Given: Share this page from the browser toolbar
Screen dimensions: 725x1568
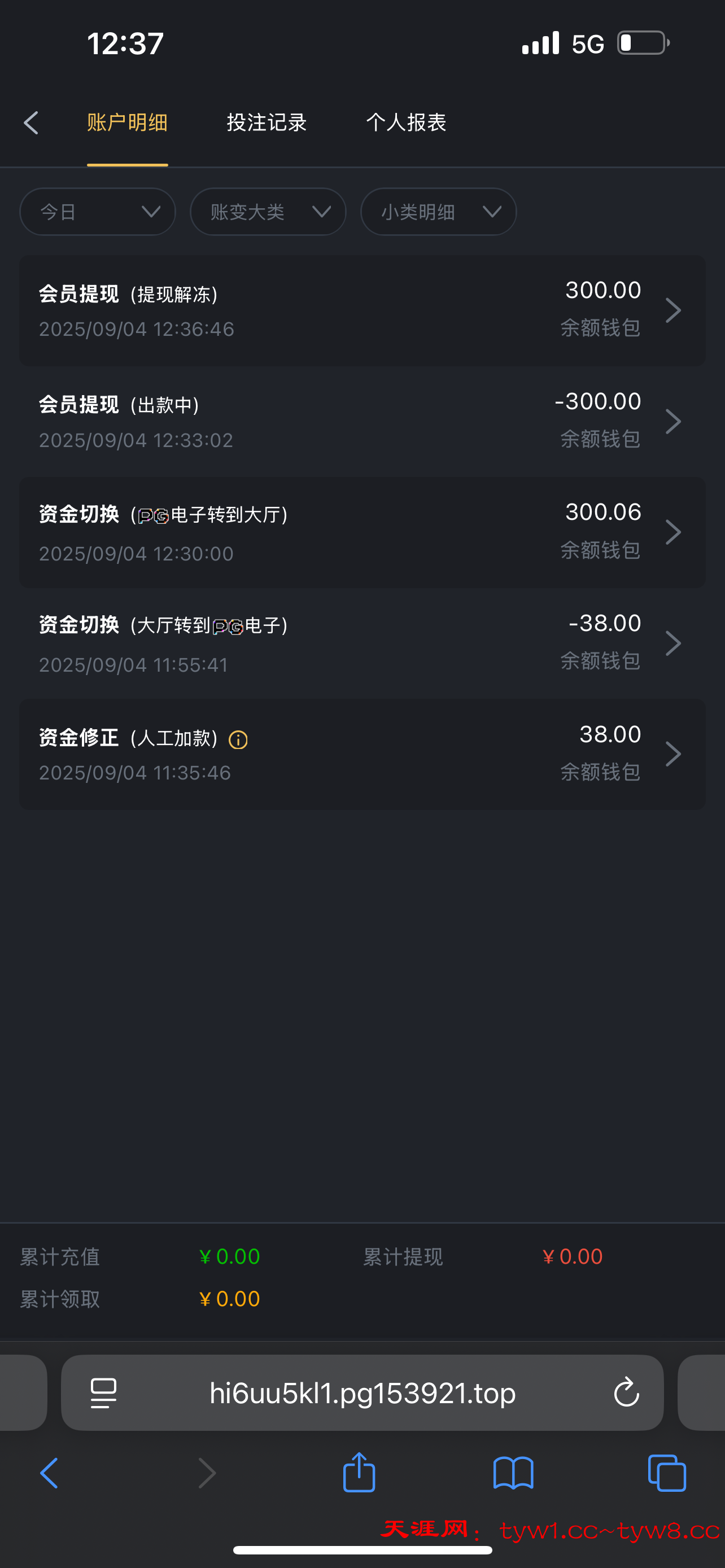Looking at the screenshot, I should [359, 1473].
